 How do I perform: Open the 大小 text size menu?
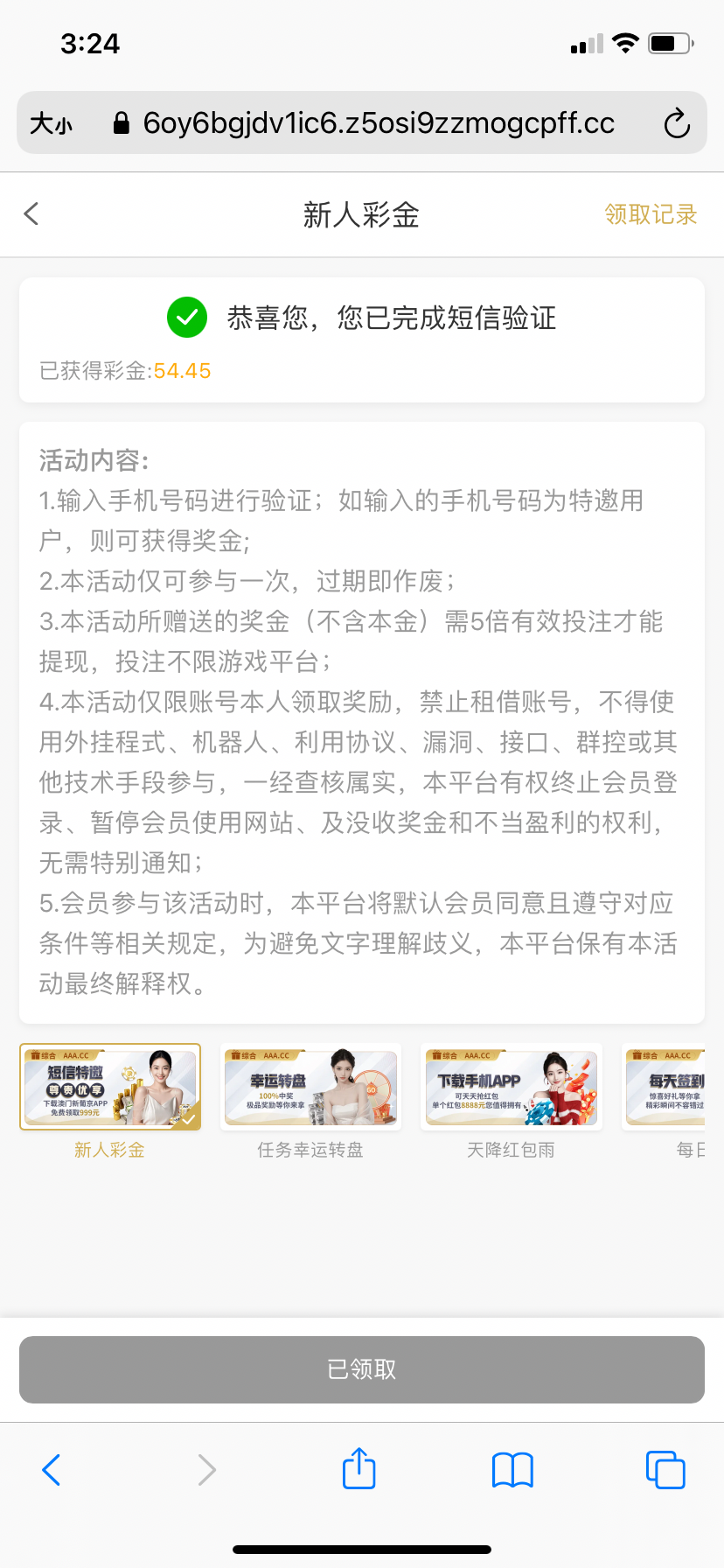52,123
